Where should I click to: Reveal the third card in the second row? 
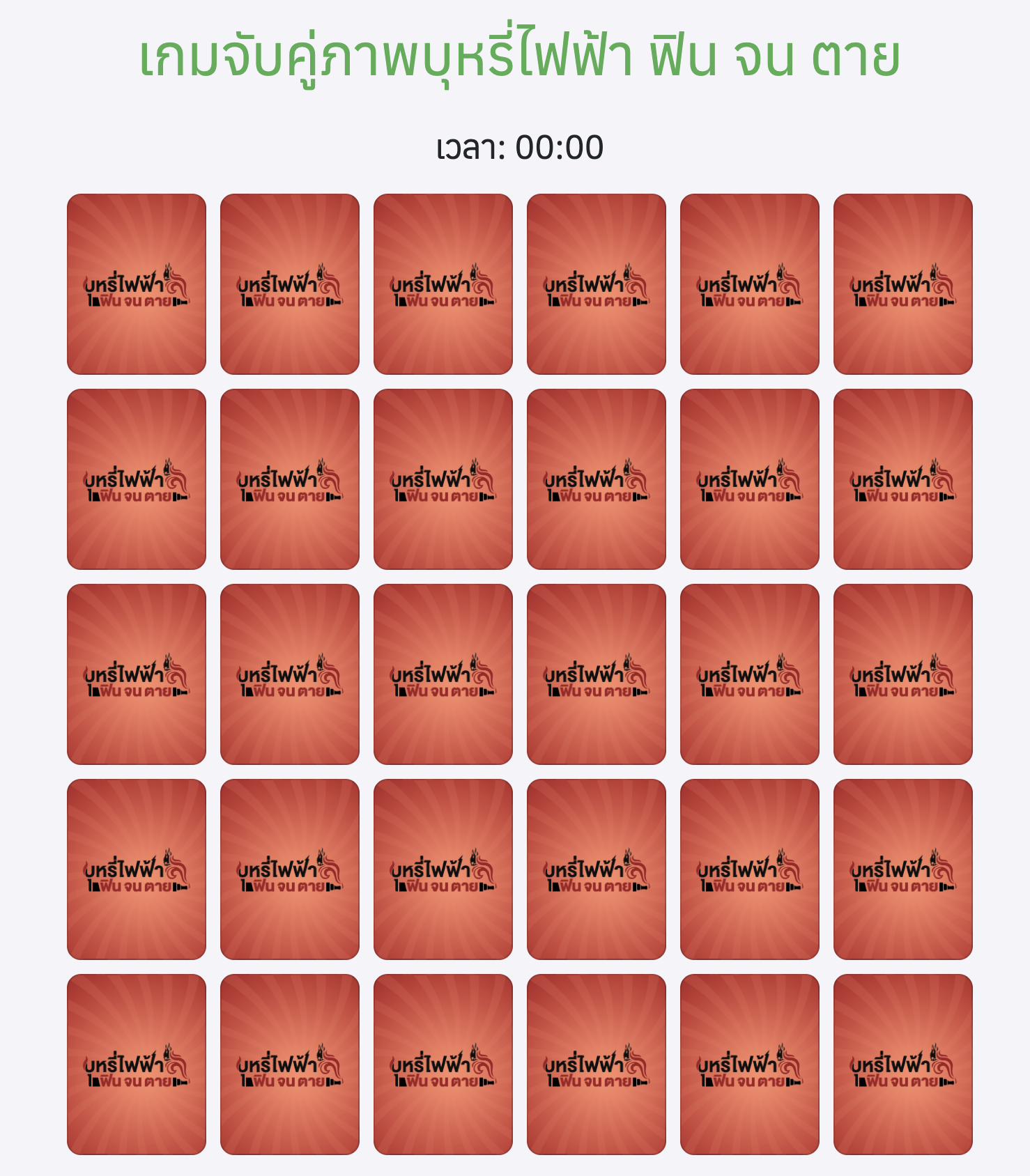click(x=443, y=479)
